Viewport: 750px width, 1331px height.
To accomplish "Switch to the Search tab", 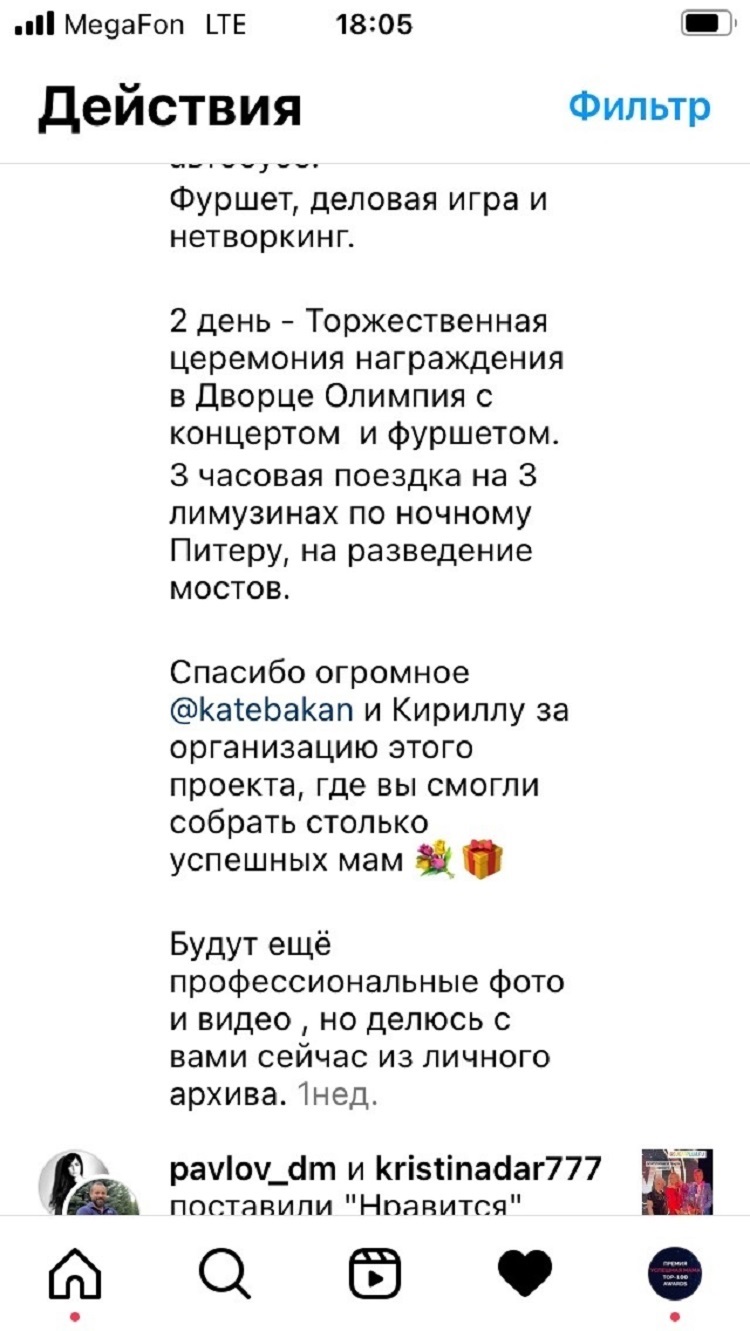I will click(225, 1275).
